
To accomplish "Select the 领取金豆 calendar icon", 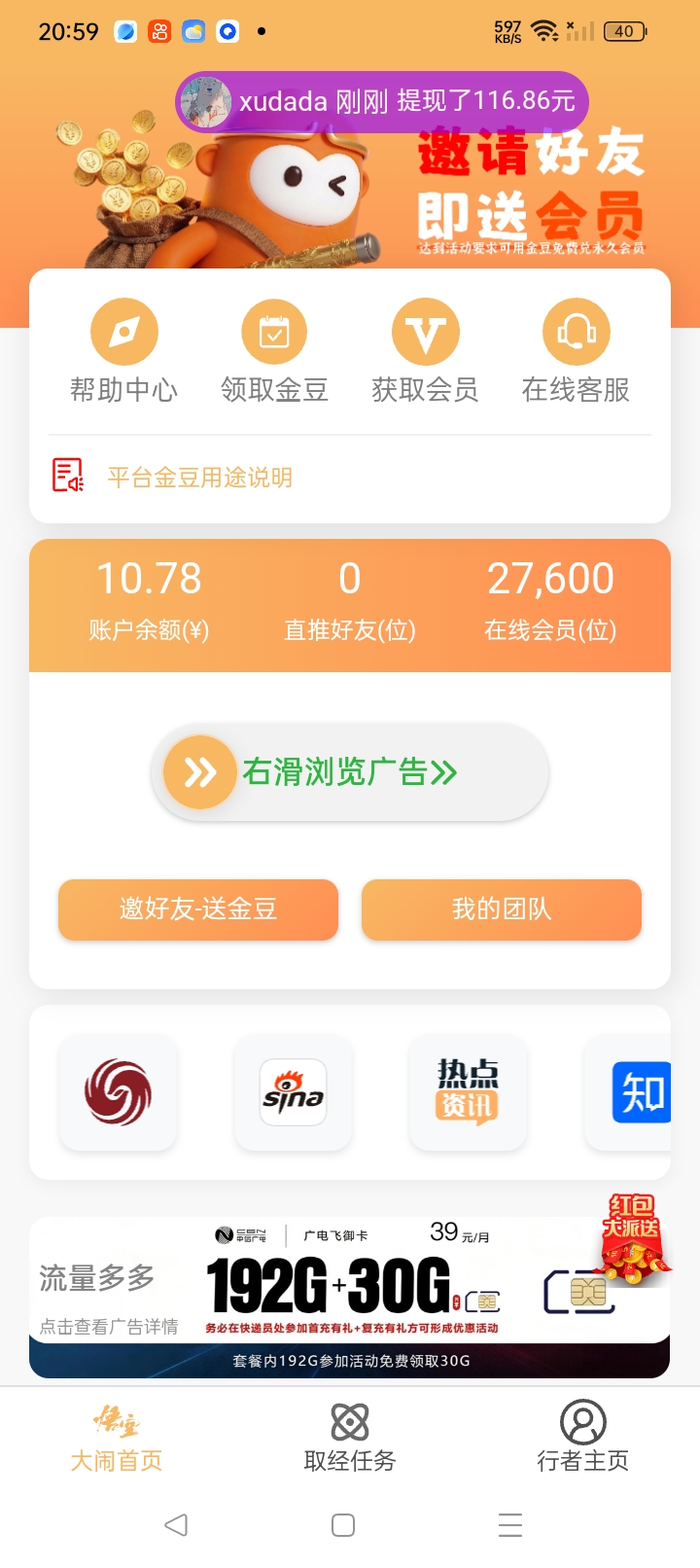I will tap(275, 331).
